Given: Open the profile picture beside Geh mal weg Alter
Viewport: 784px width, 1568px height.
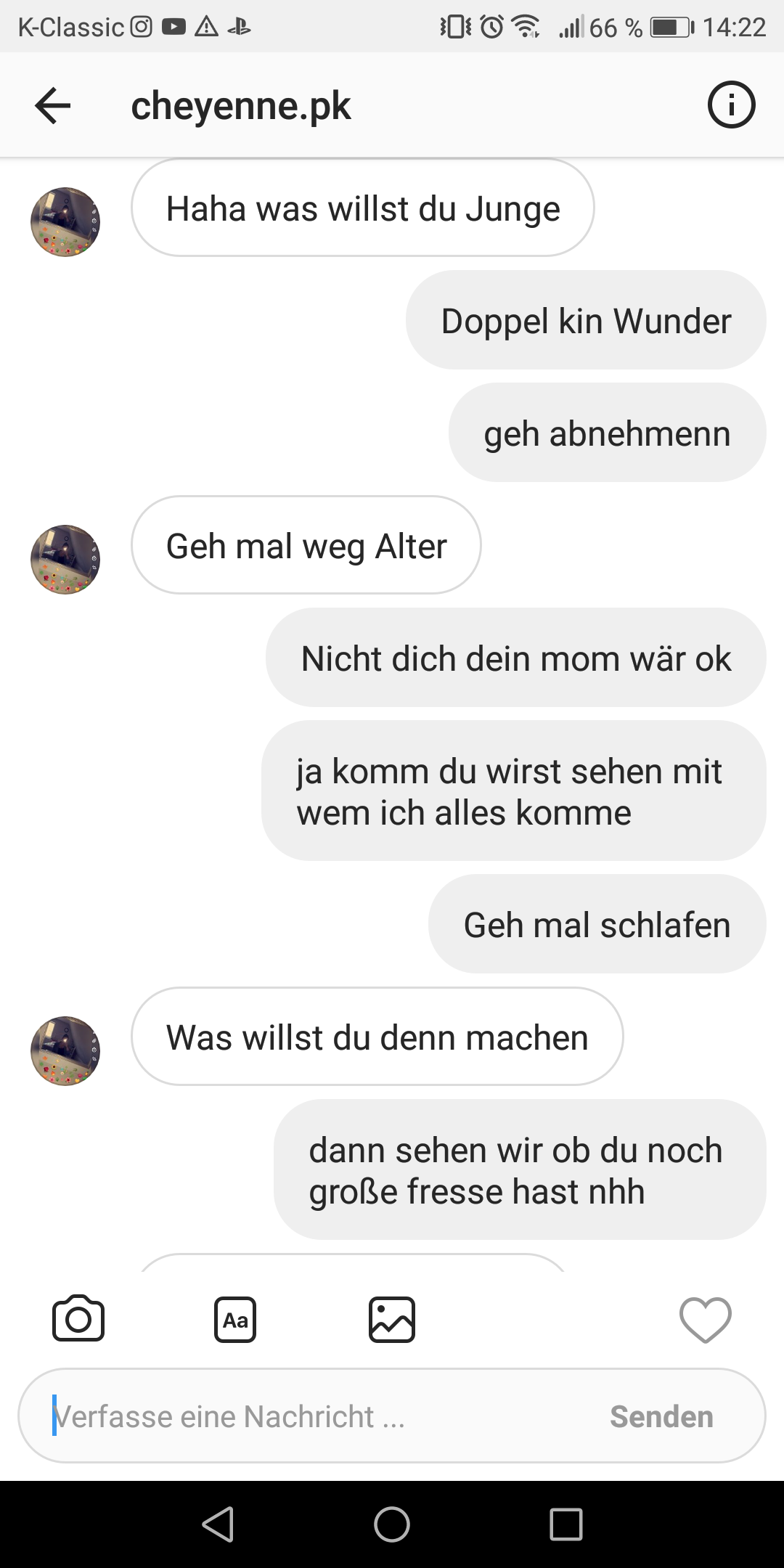Looking at the screenshot, I should (65, 559).
